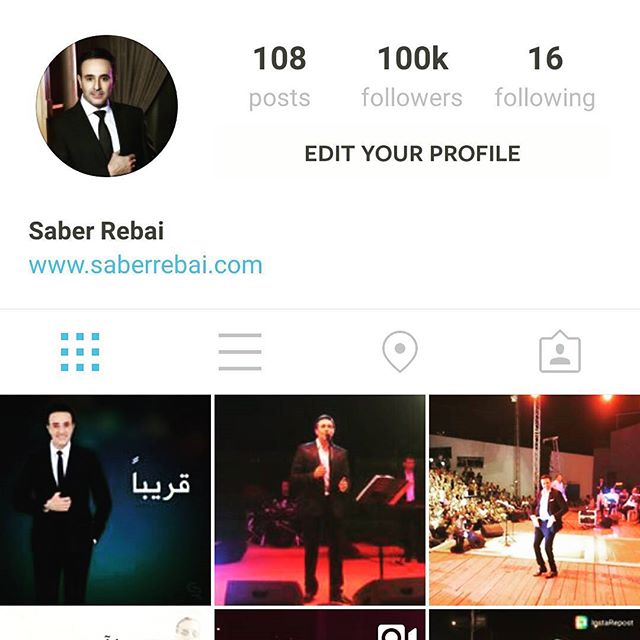Open the post with Arabic text قريباً

(x=105, y=500)
